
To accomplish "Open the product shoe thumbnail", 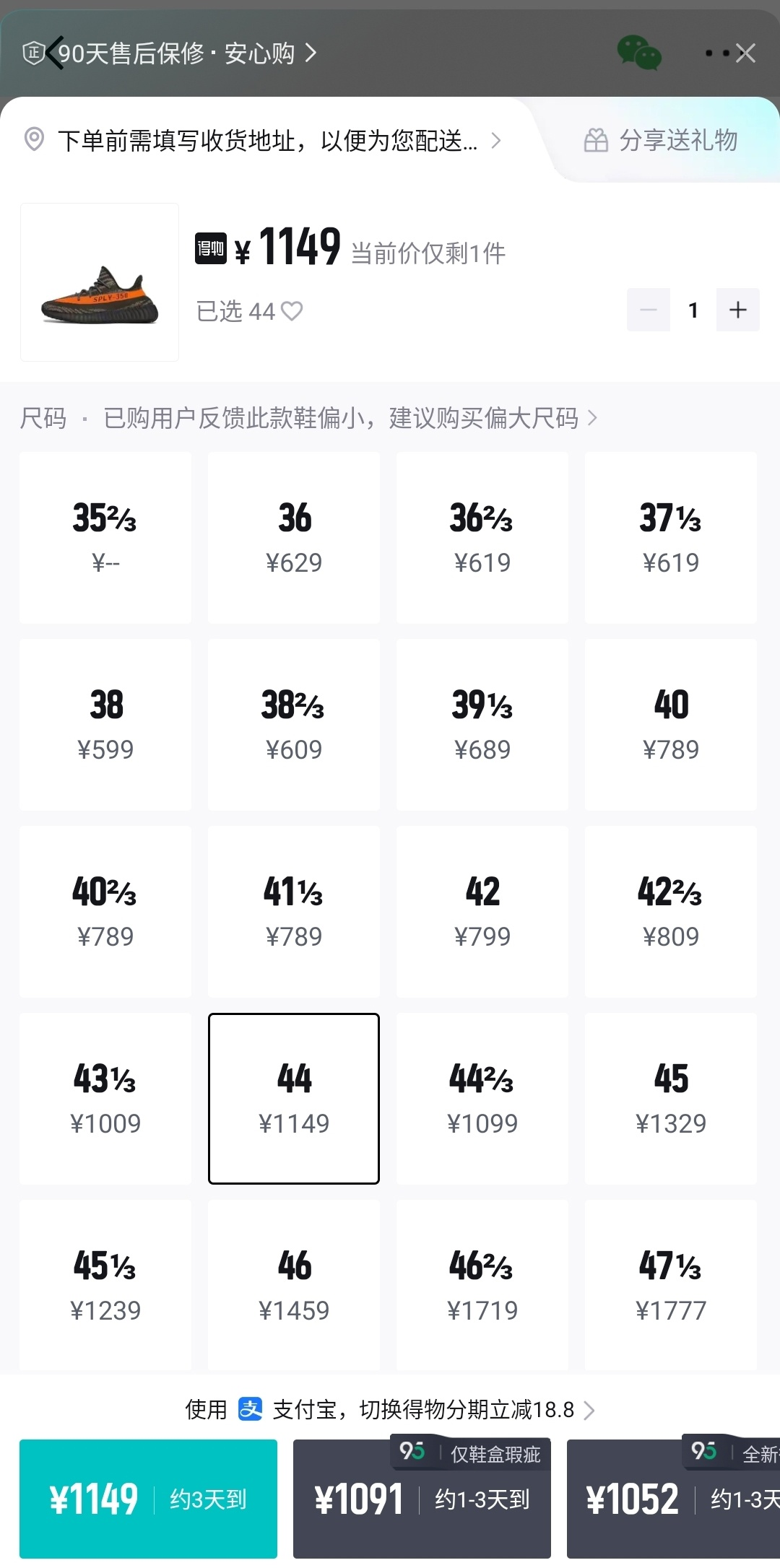I will 100,282.
